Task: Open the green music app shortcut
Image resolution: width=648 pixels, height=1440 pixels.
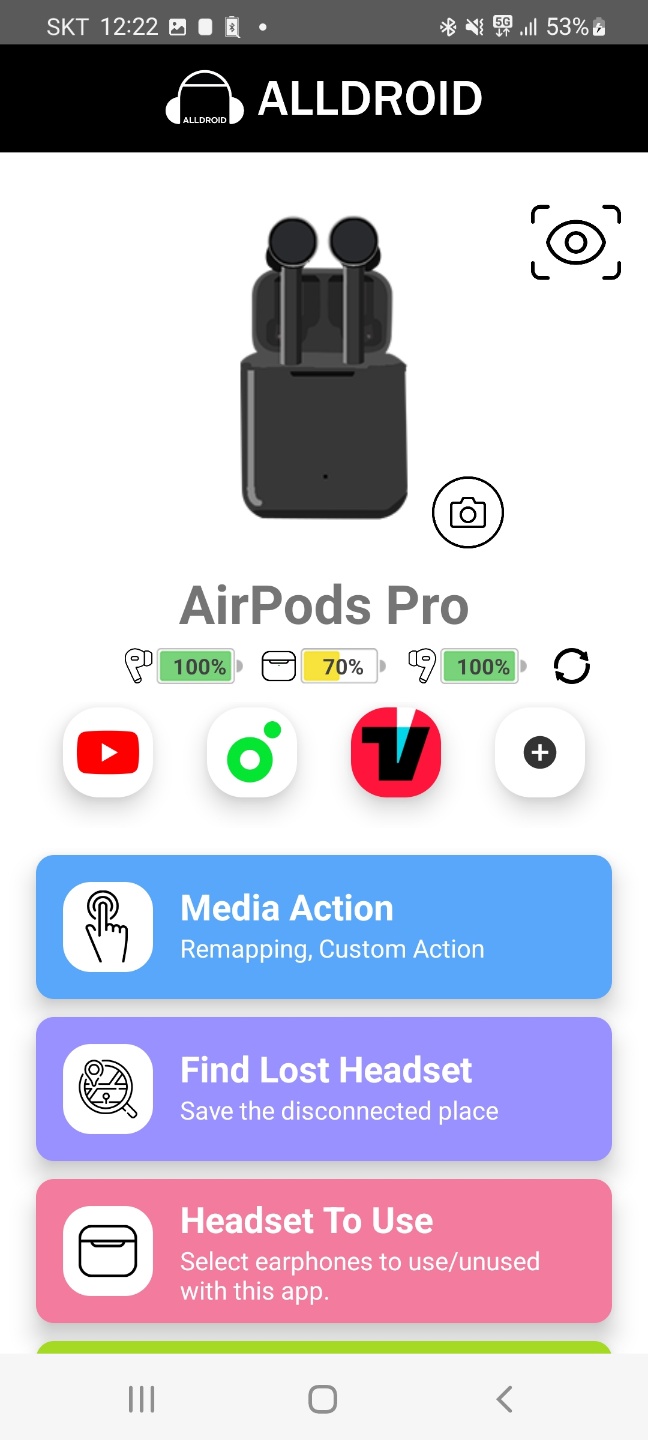Action: pyautogui.click(x=252, y=752)
